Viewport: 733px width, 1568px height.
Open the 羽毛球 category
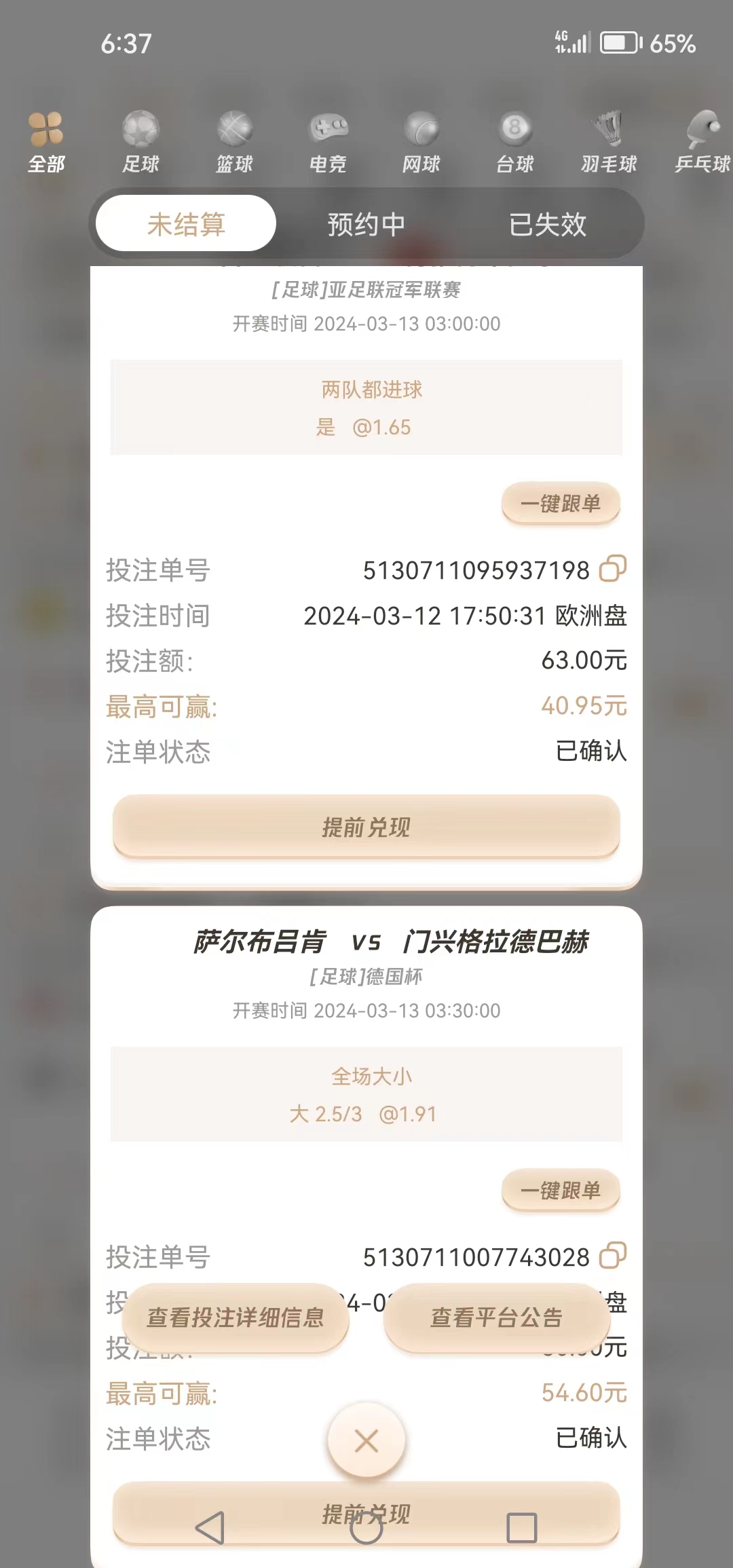click(x=609, y=143)
